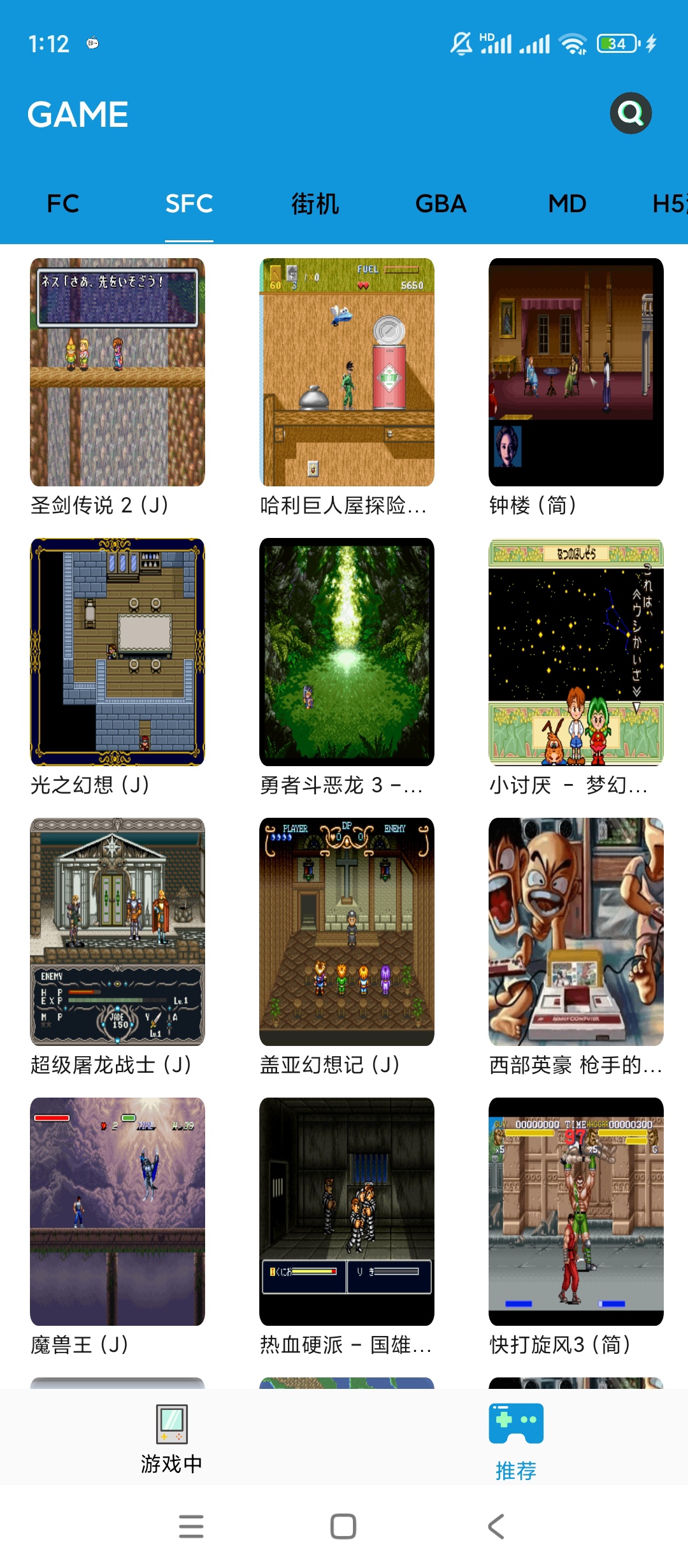The height and width of the screenshot is (1568, 688).
Task: Switch to the 街机 tab
Action: click(315, 204)
